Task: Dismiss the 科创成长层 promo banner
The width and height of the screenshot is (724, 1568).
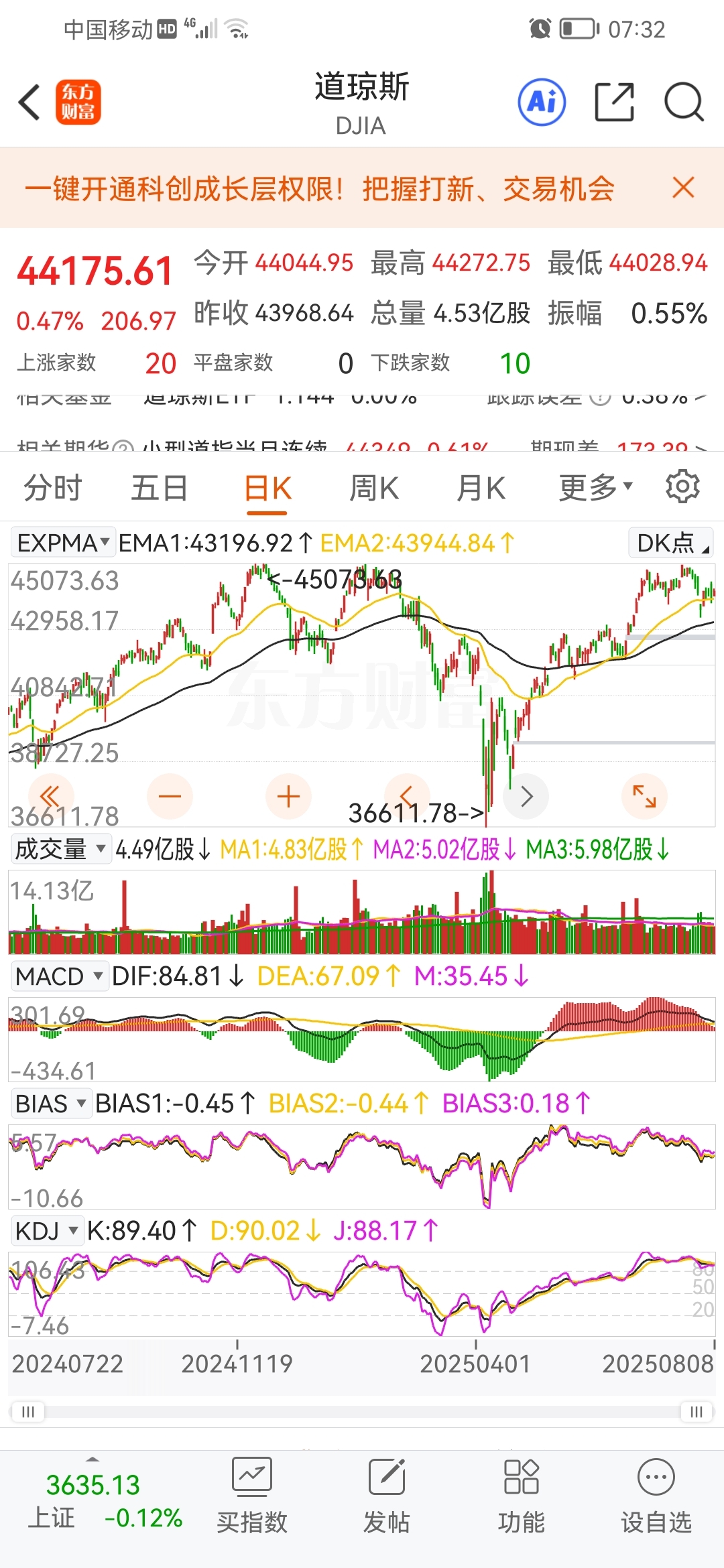Action: coord(683,188)
